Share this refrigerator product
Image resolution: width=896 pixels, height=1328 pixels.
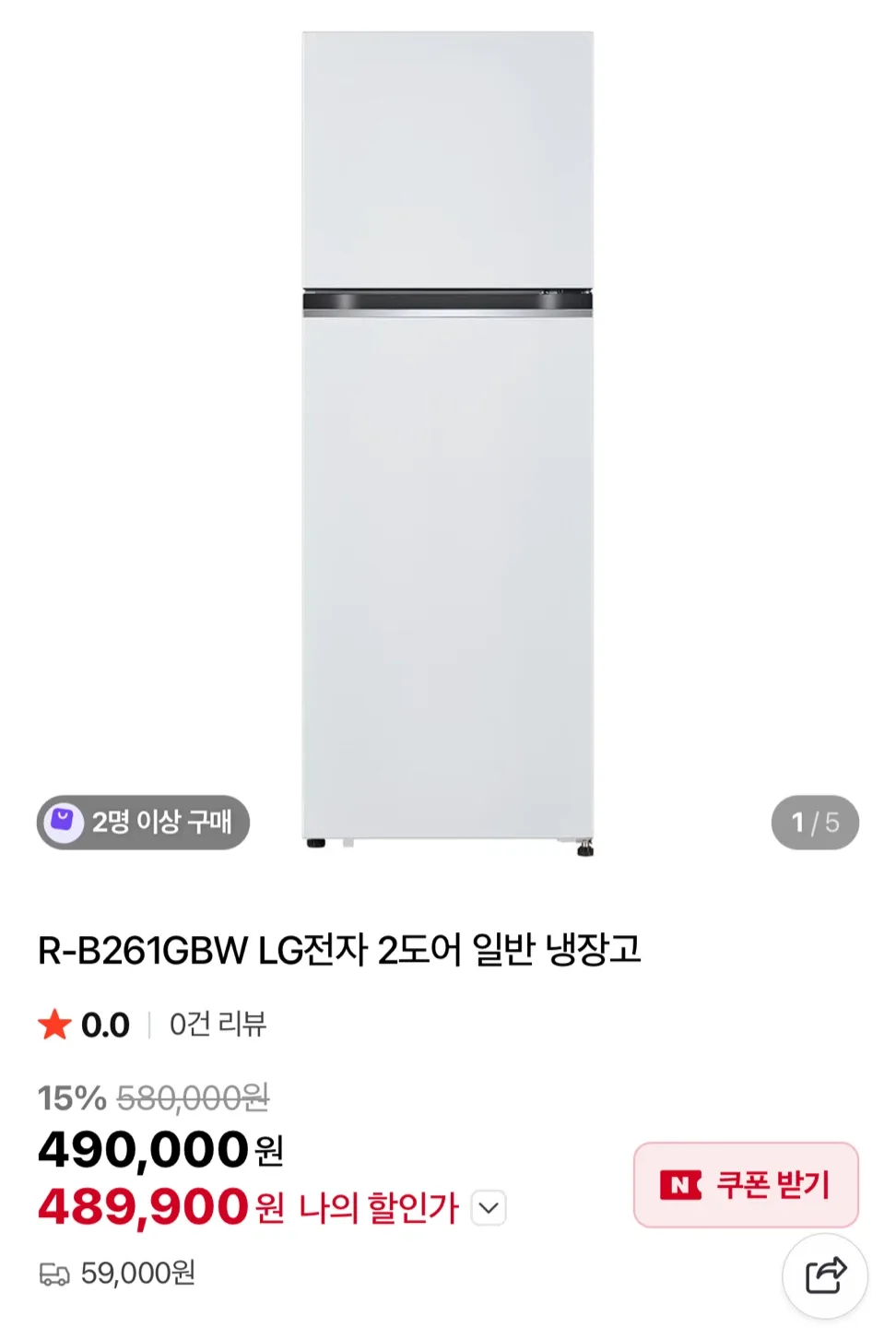point(824,1275)
